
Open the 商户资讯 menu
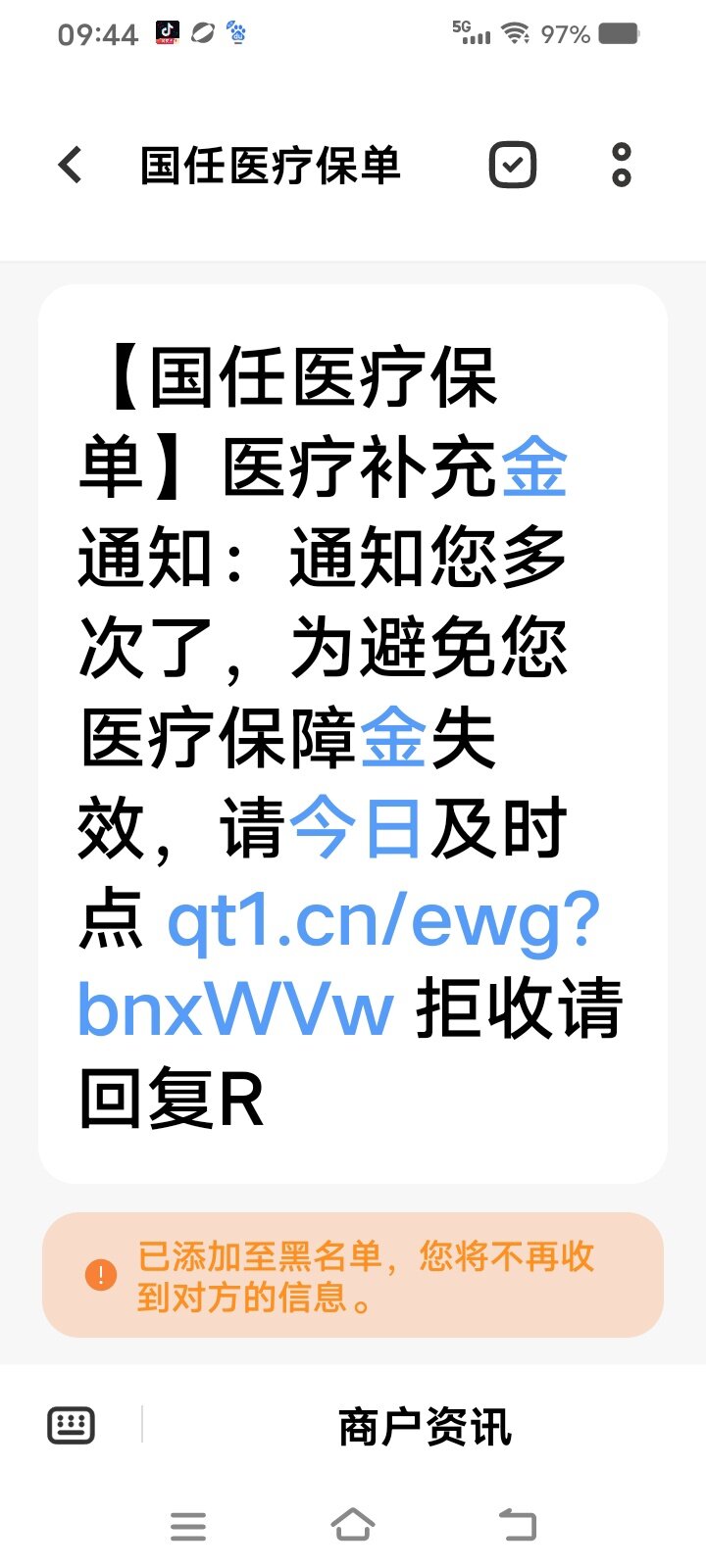coord(424,1427)
